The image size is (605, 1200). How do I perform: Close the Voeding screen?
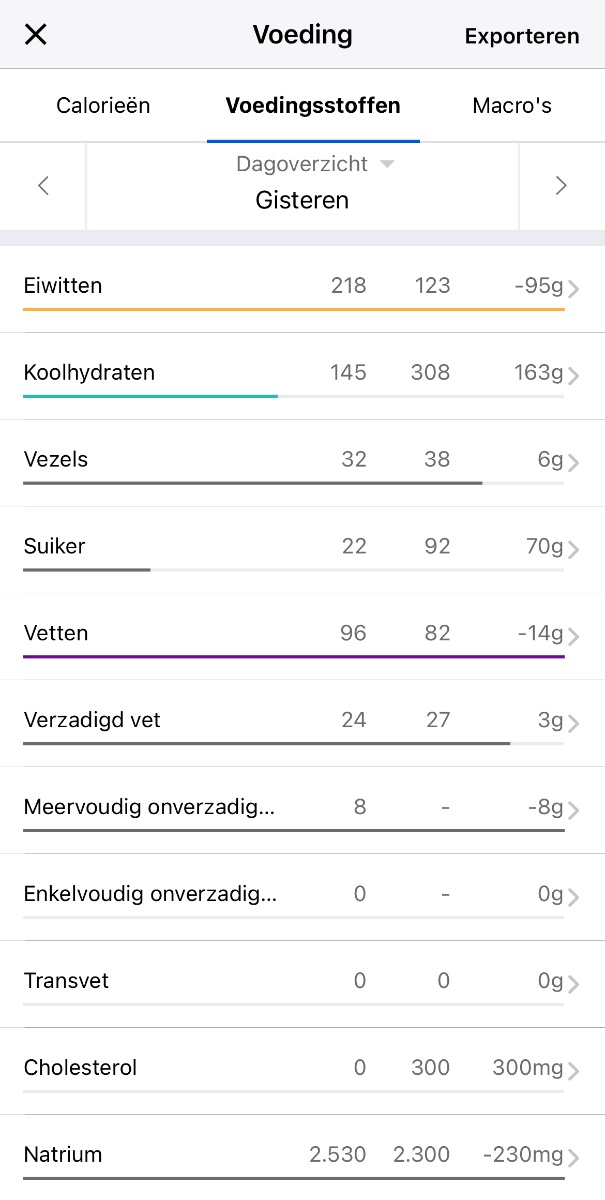[x=36, y=35]
